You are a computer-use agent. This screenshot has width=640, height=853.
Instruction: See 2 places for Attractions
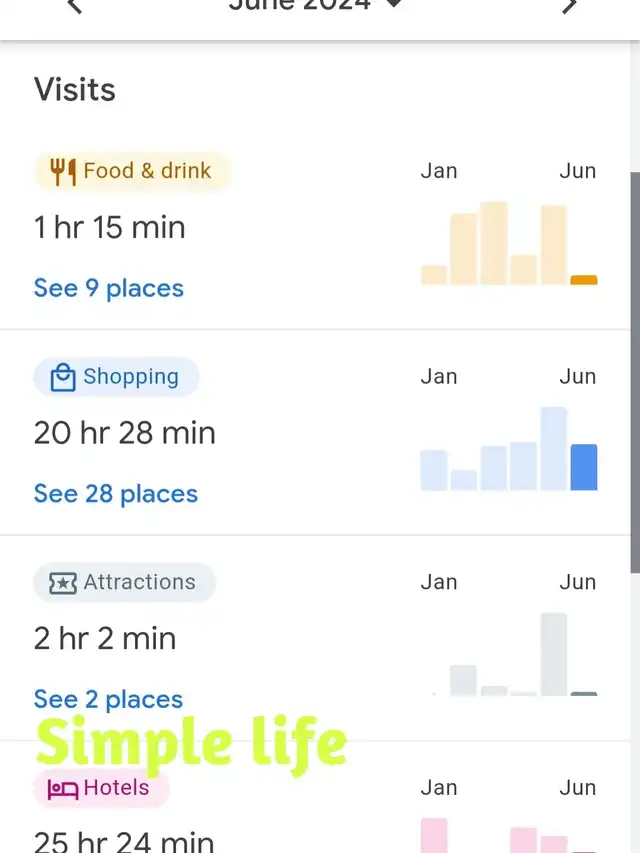point(108,699)
